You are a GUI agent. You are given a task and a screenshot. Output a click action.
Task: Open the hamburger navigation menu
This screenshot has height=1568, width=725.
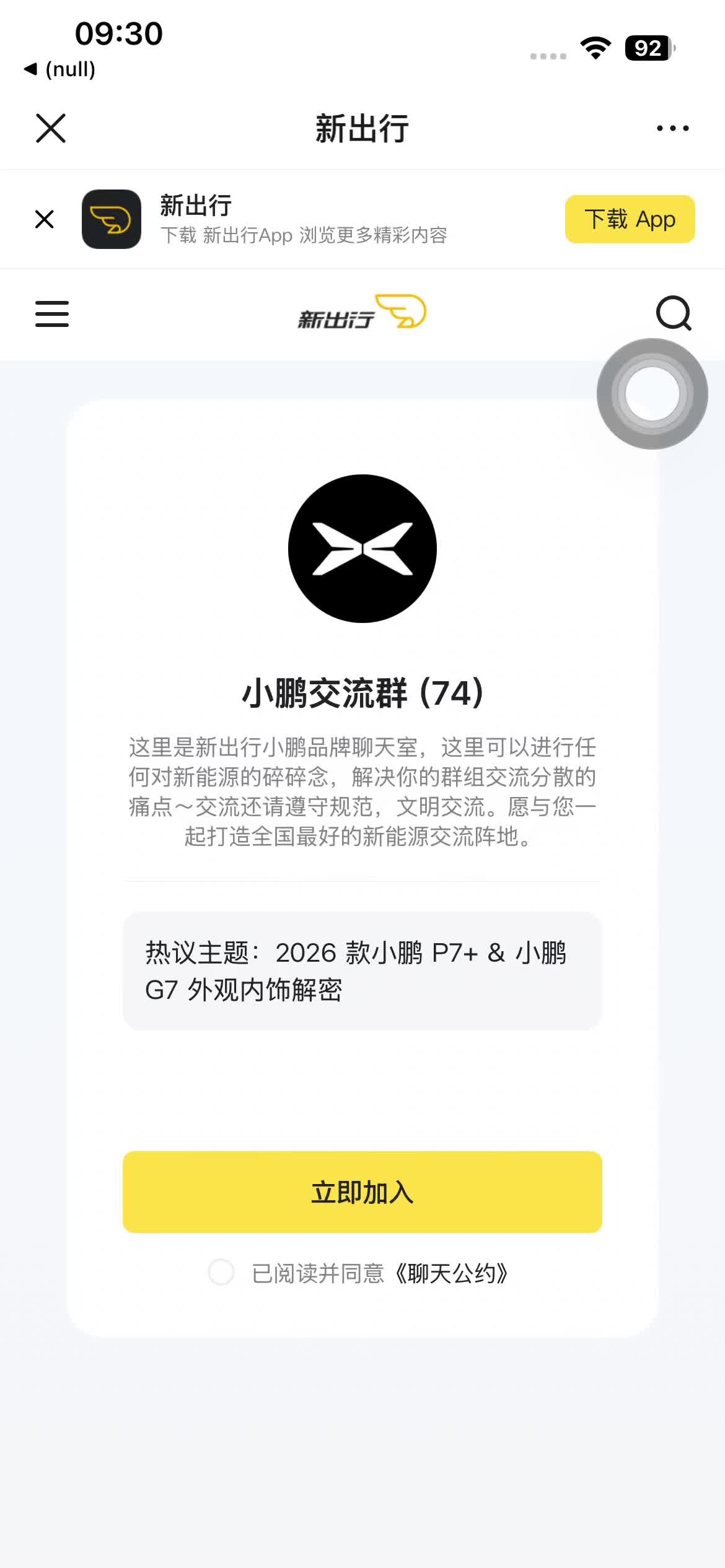click(x=52, y=314)
